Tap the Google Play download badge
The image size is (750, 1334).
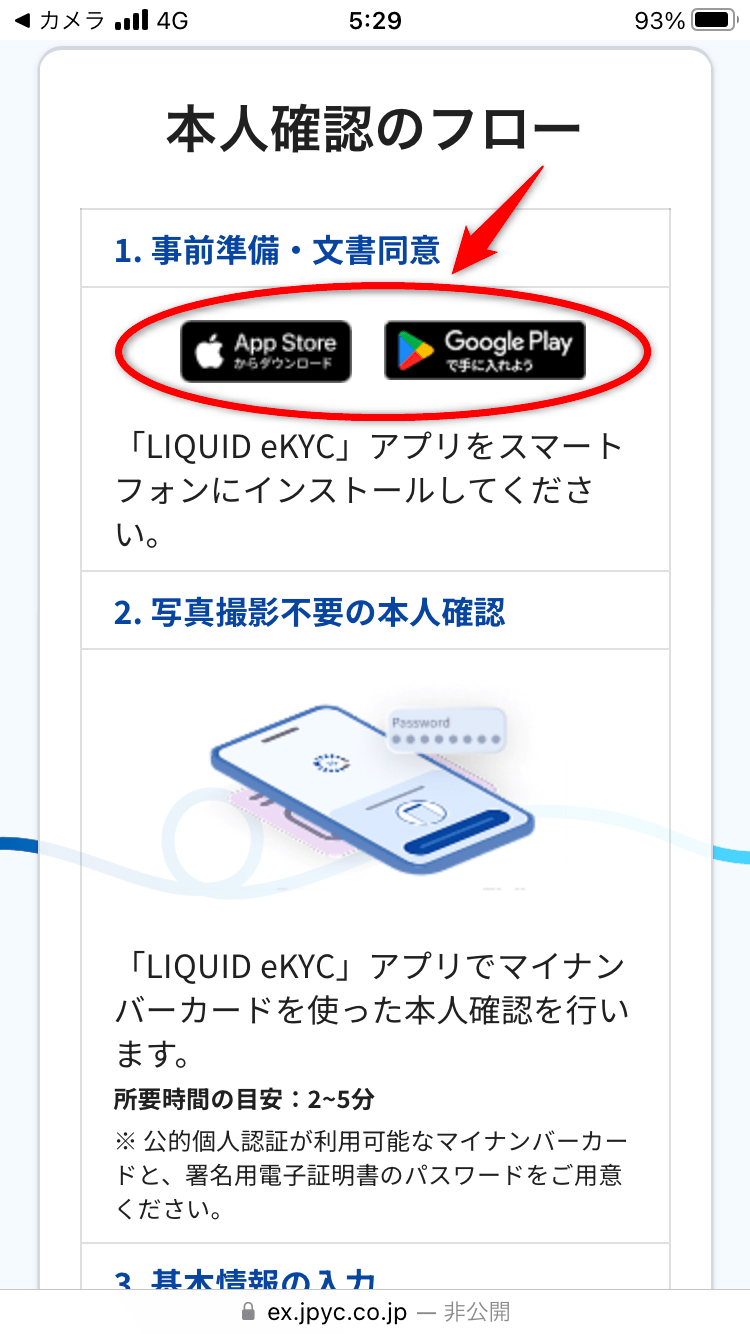tap(485, 351)
